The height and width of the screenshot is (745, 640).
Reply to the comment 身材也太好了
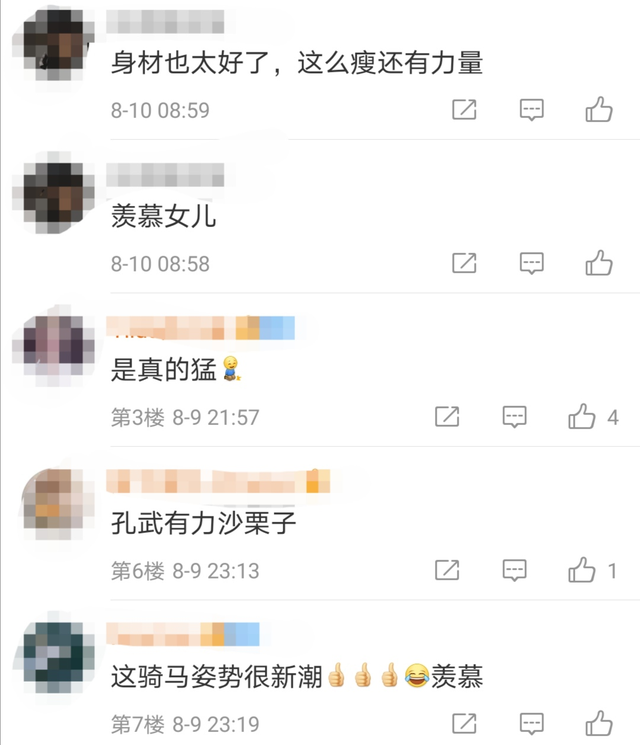(x=531, y=110)
